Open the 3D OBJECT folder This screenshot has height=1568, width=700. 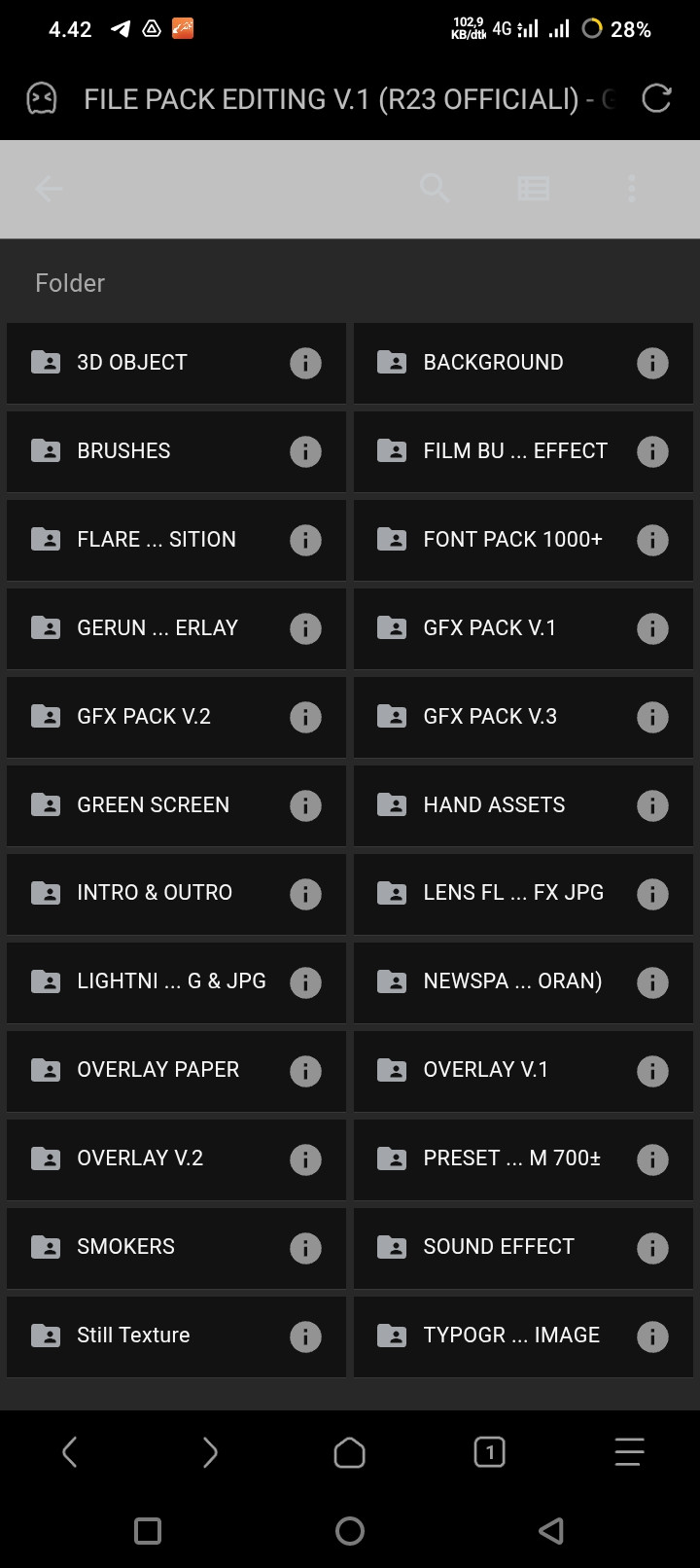click(x=176, y=363)
